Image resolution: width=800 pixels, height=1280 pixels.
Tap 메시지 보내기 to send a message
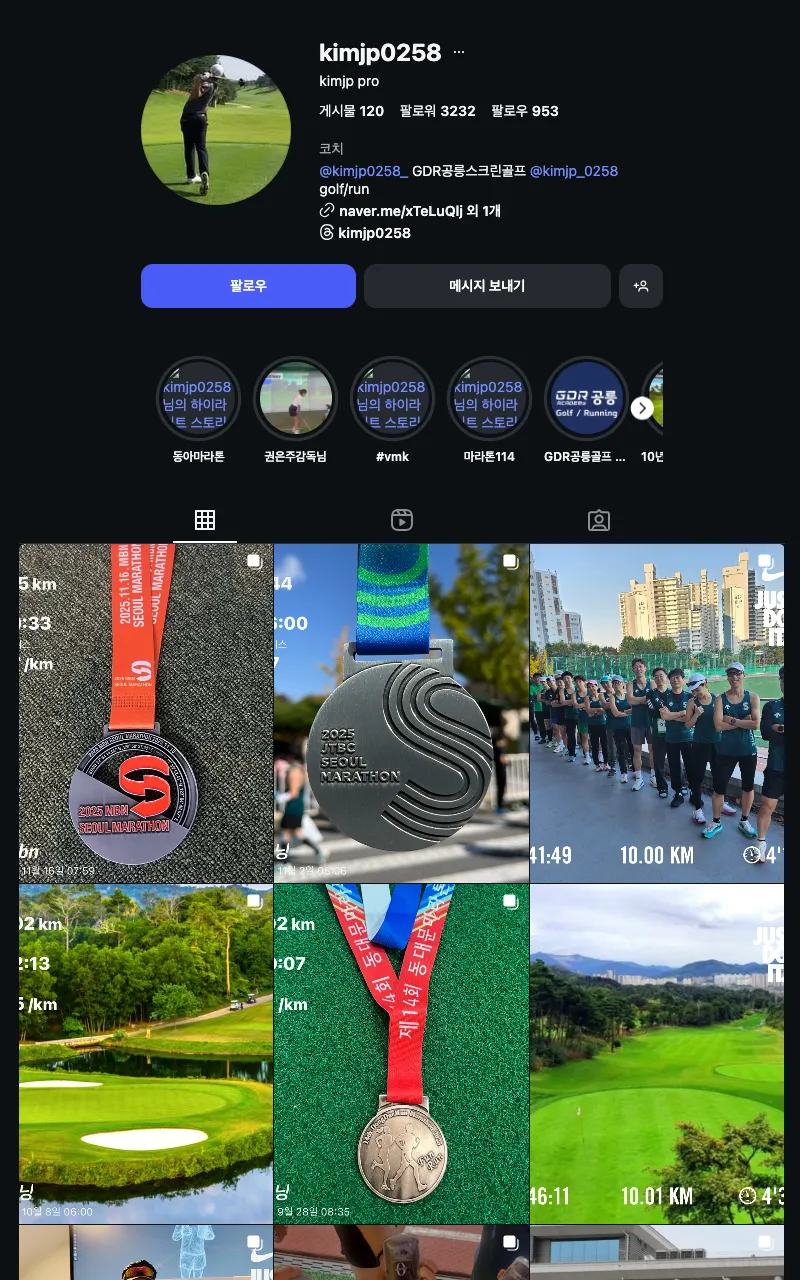point(487,286)
